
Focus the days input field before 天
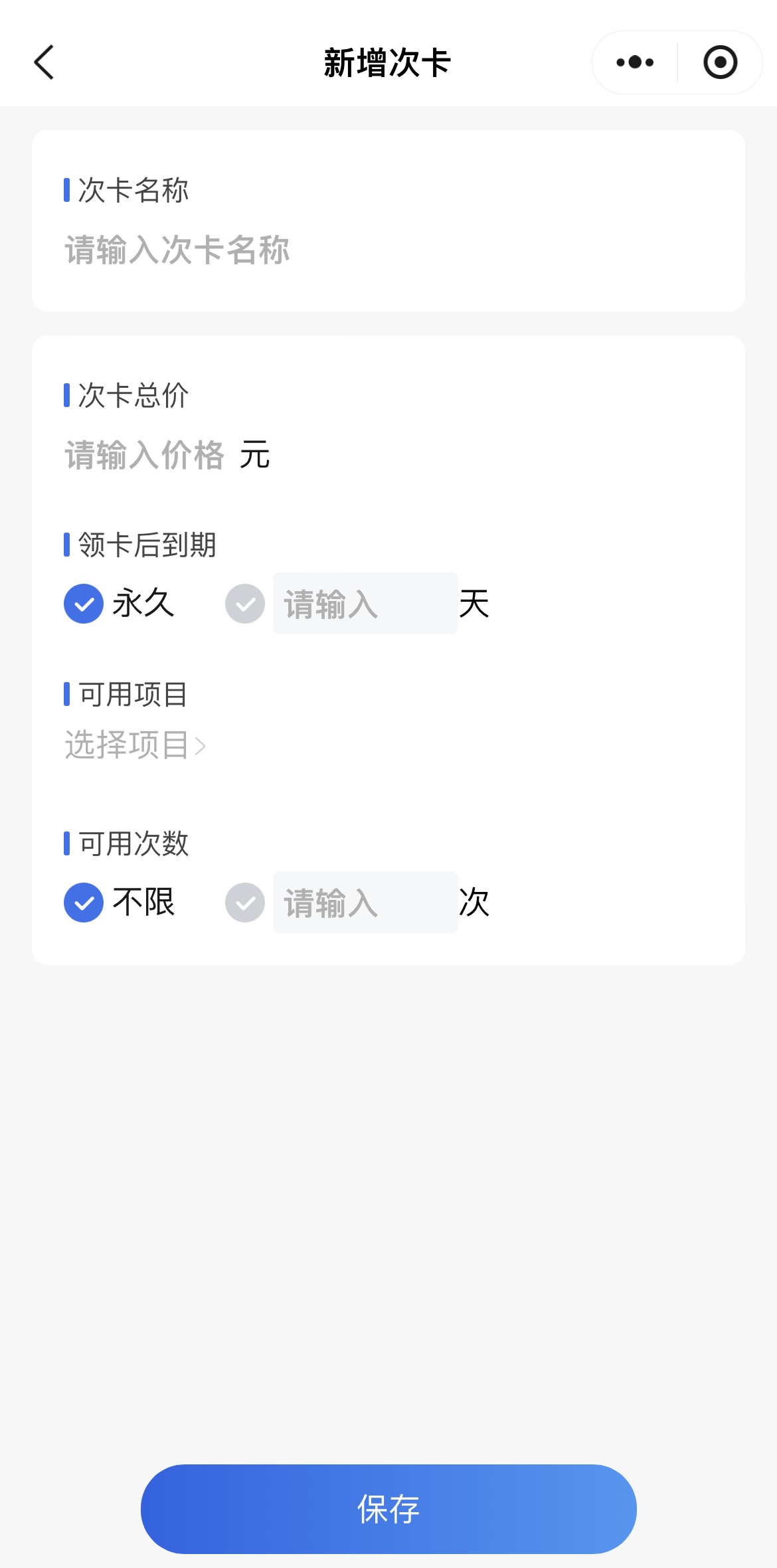pos(365,604)
